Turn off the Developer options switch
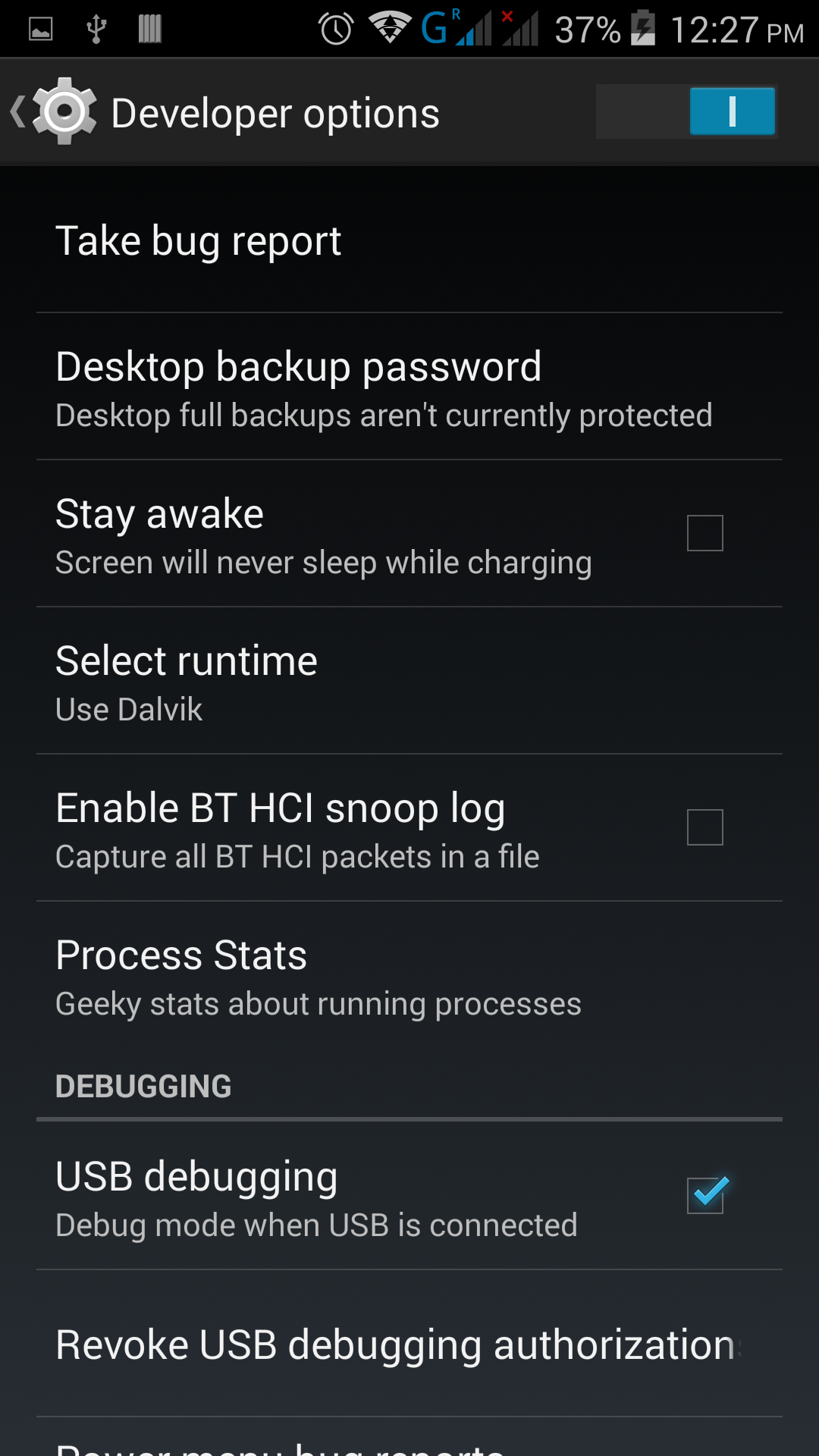The height and width of the screenshot is (1456, 819). click(x=686, y=111)
